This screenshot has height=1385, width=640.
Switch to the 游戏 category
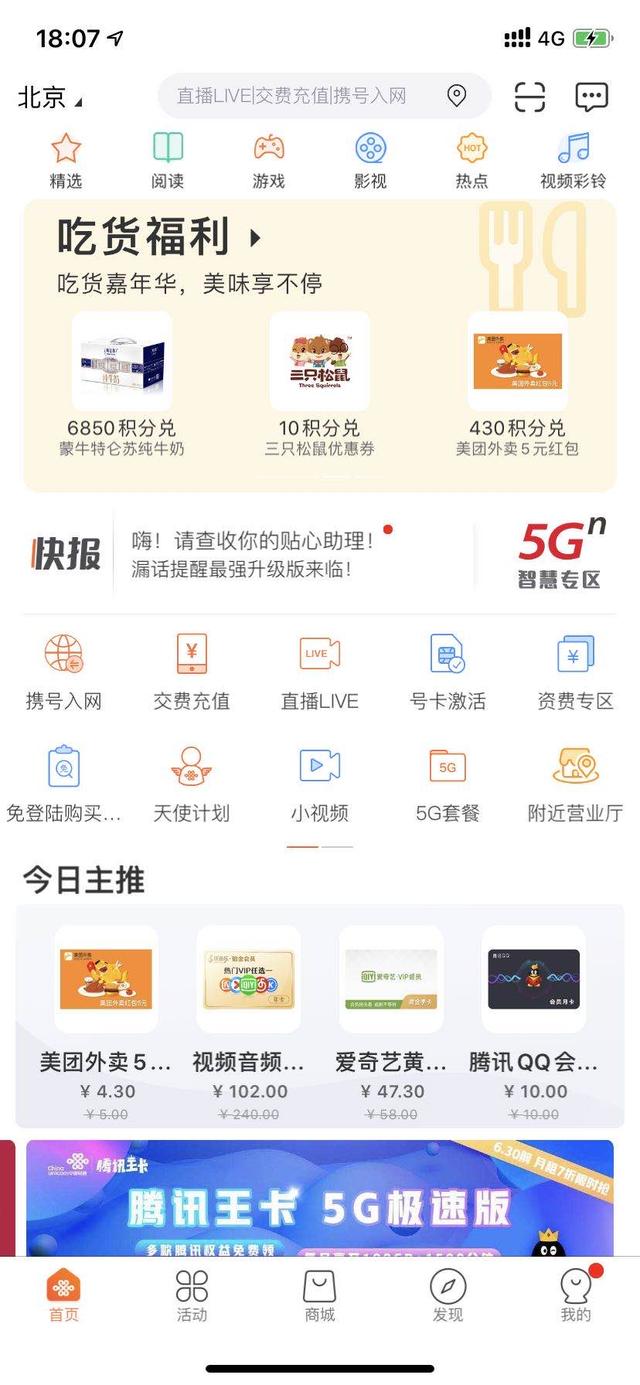point(269,161)
